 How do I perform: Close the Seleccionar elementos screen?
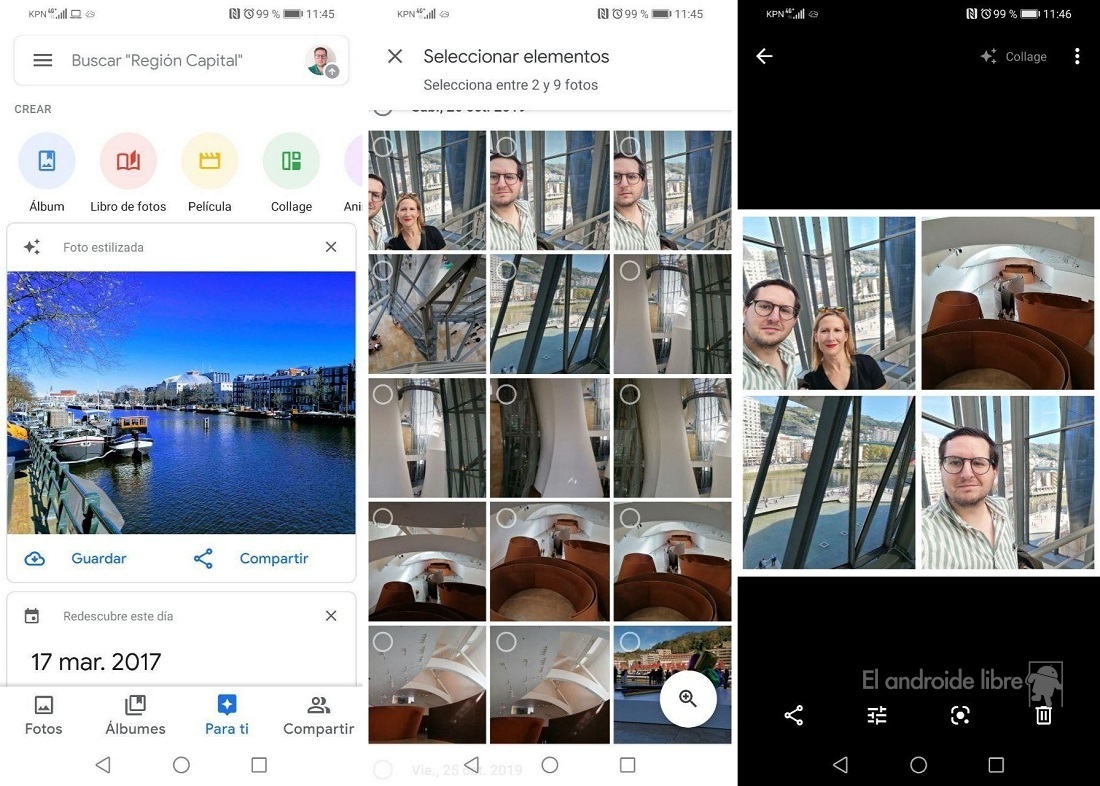tap(395, 57)
